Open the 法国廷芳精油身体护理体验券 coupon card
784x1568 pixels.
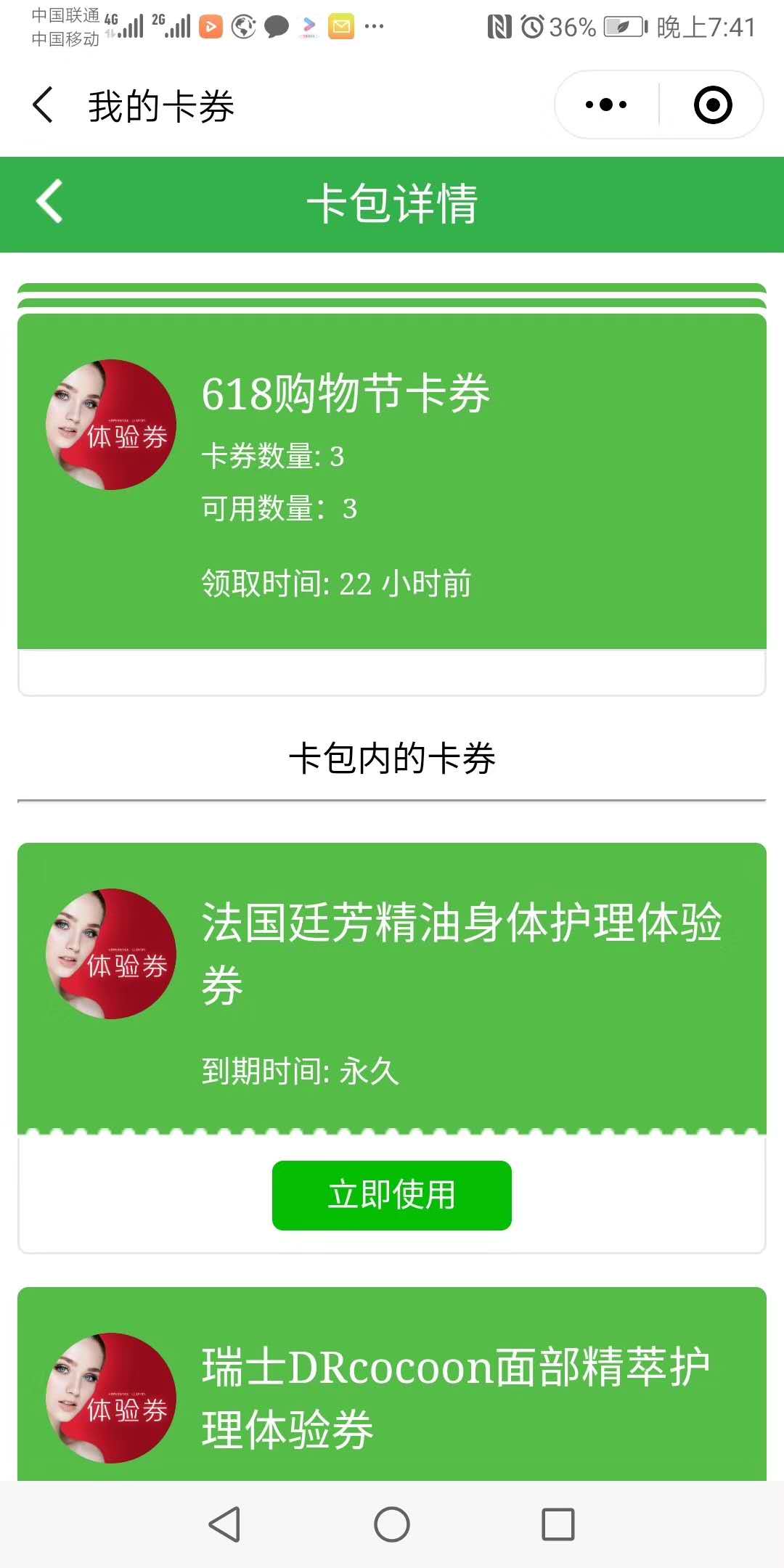pyautogui.click(x=392, y=987)
